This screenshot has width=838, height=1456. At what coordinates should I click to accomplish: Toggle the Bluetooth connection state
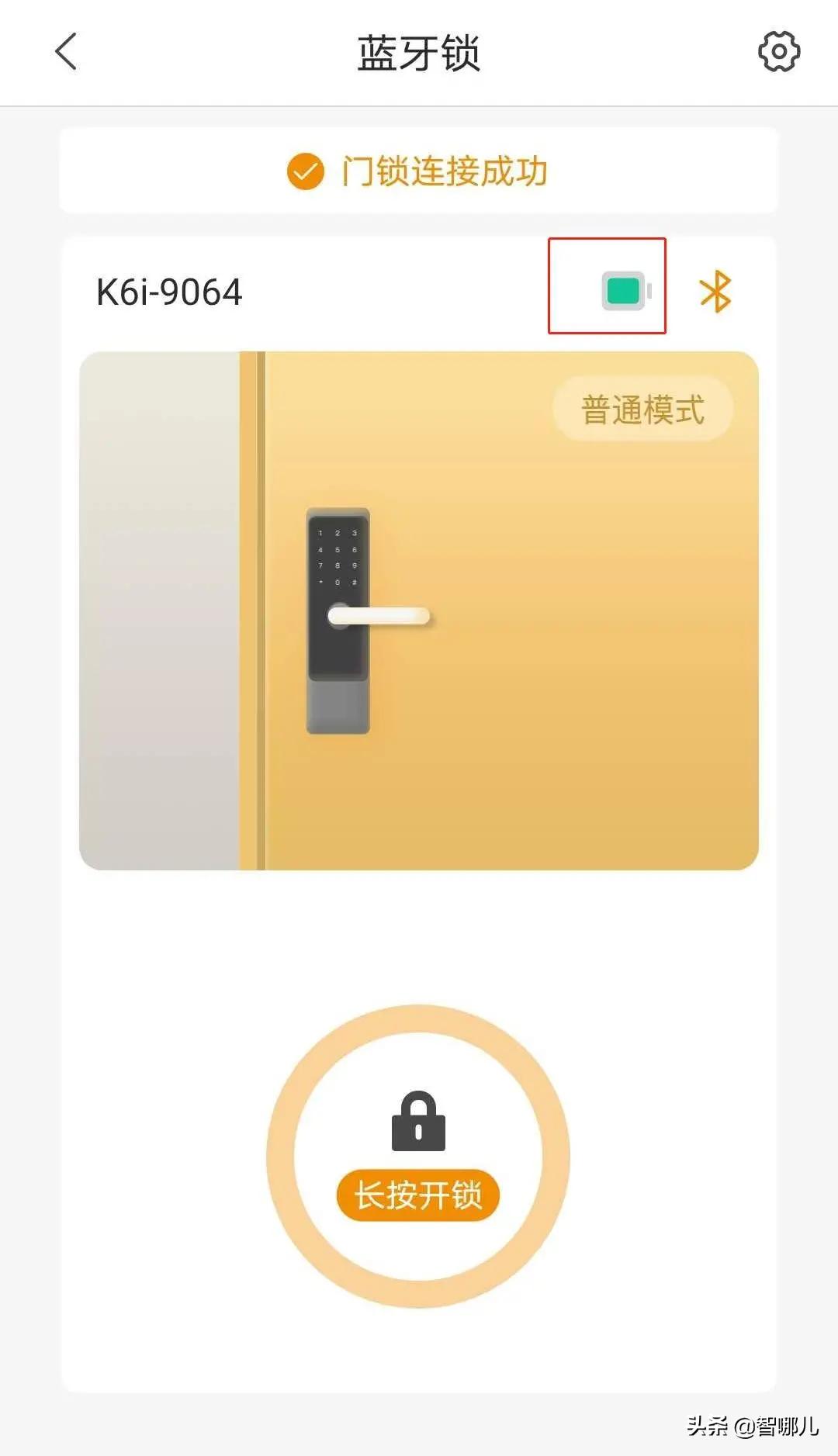coord(715,292)
